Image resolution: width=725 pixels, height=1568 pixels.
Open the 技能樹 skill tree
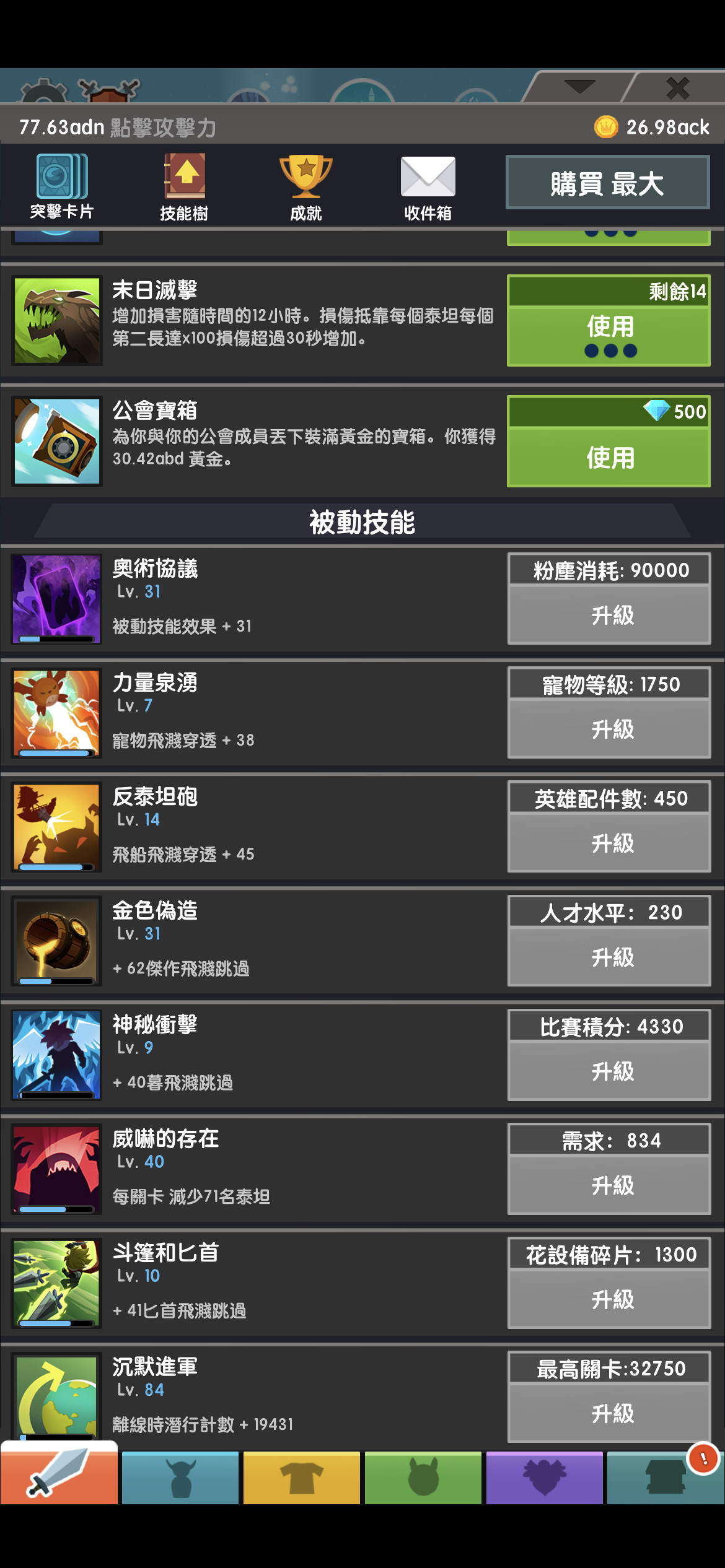(x=184, y=187)
